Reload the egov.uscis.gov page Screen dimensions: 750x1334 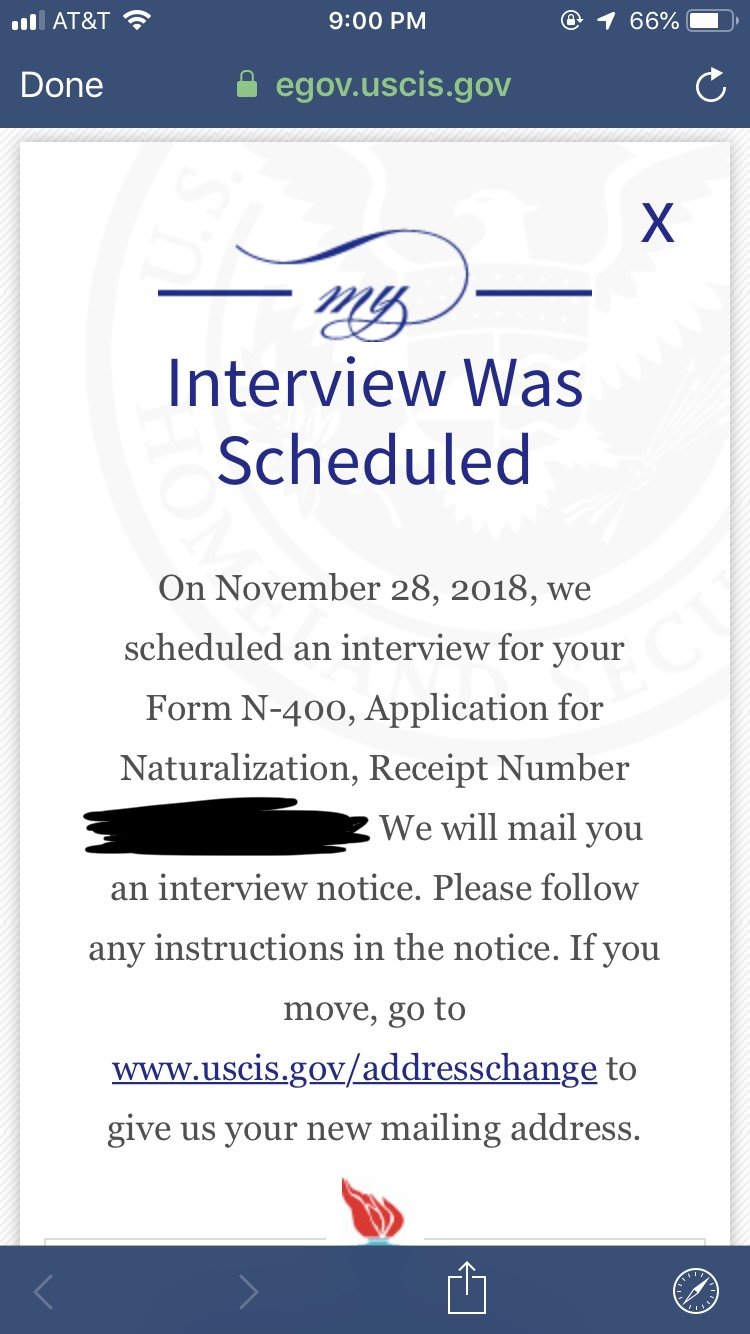tap(710, 87)
